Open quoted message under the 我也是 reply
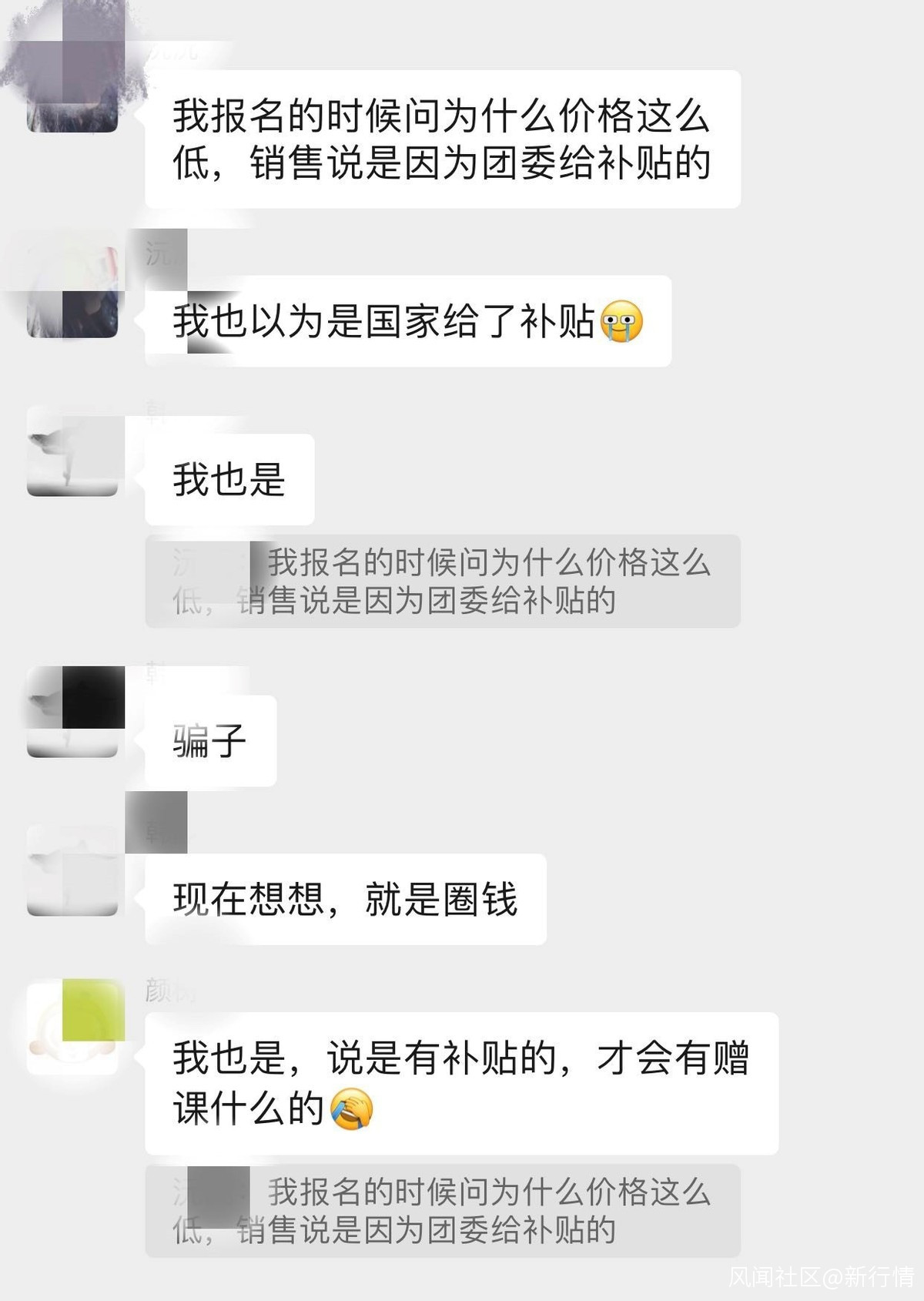 click(x=442, y=582)
